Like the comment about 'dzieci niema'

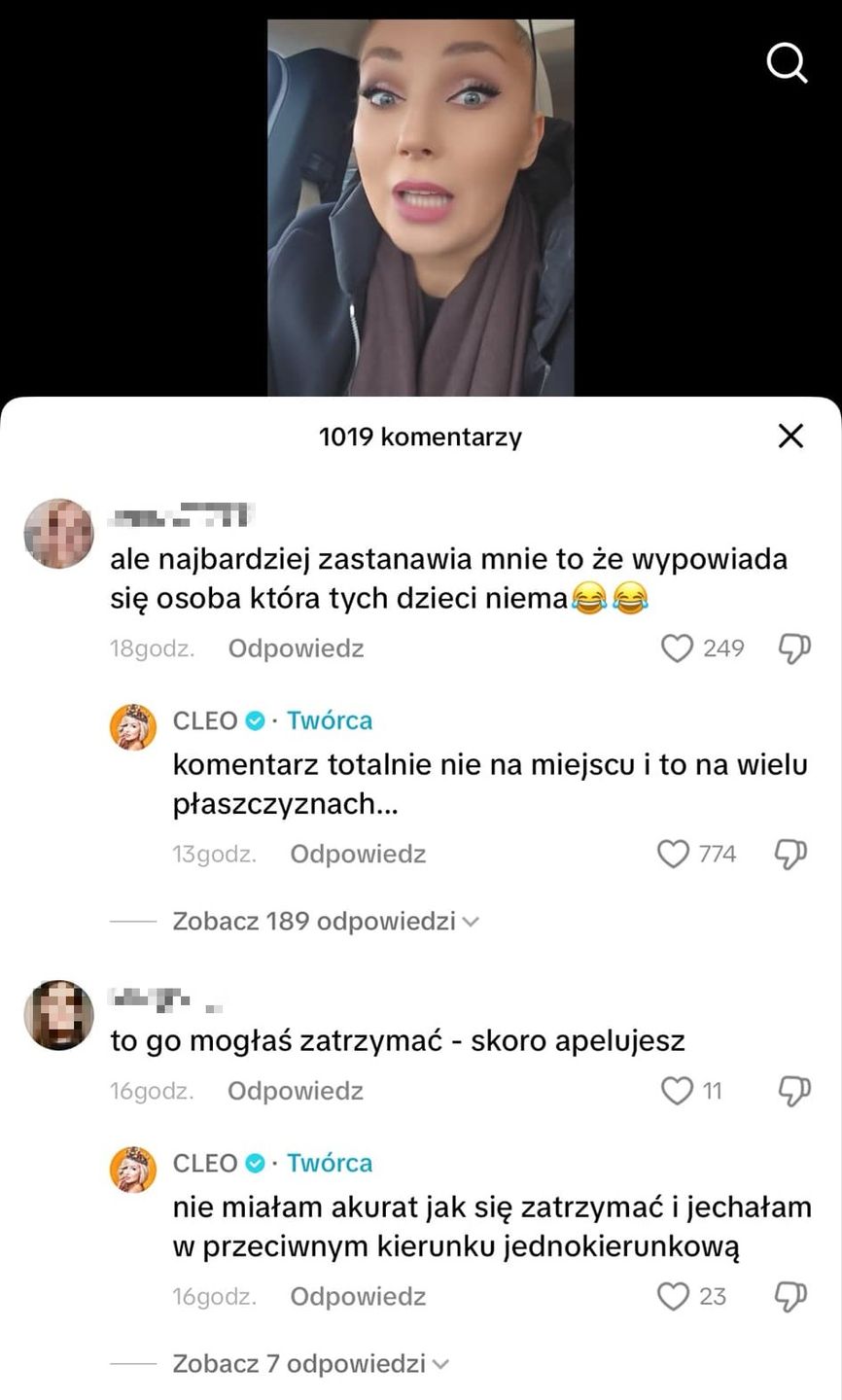[x=677, y=648]
